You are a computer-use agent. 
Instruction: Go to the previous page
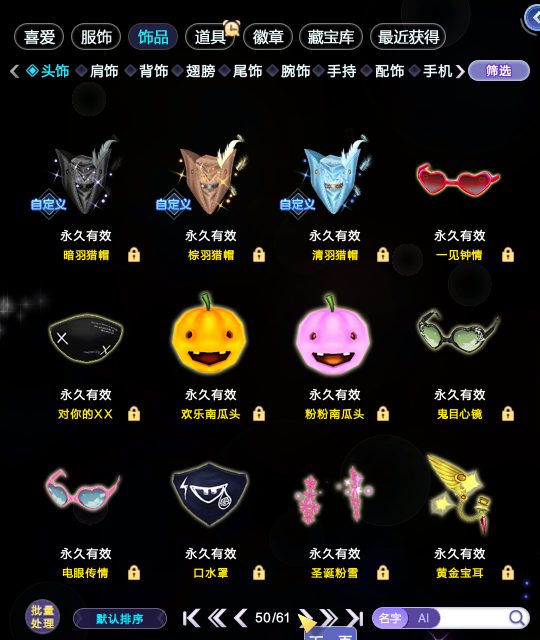[240, 618]
